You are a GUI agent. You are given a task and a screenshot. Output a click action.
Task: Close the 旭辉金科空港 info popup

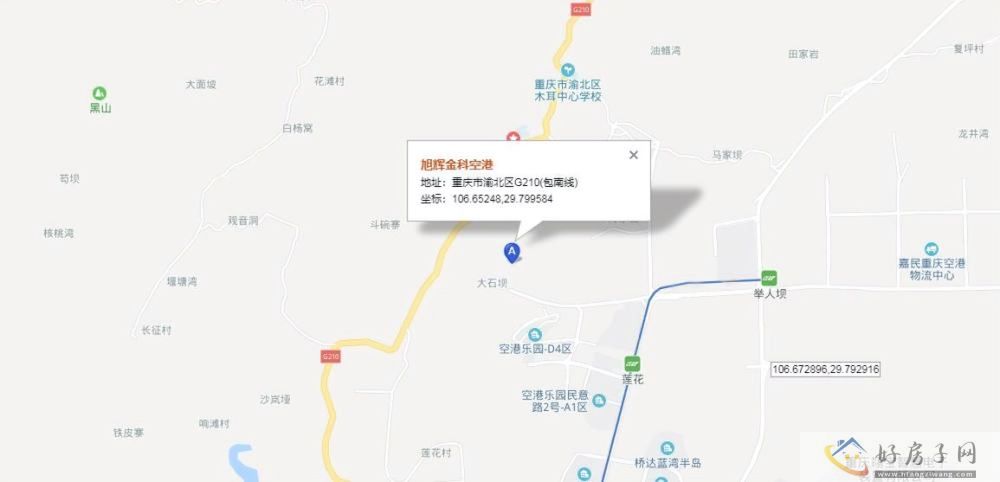(633, 155)
